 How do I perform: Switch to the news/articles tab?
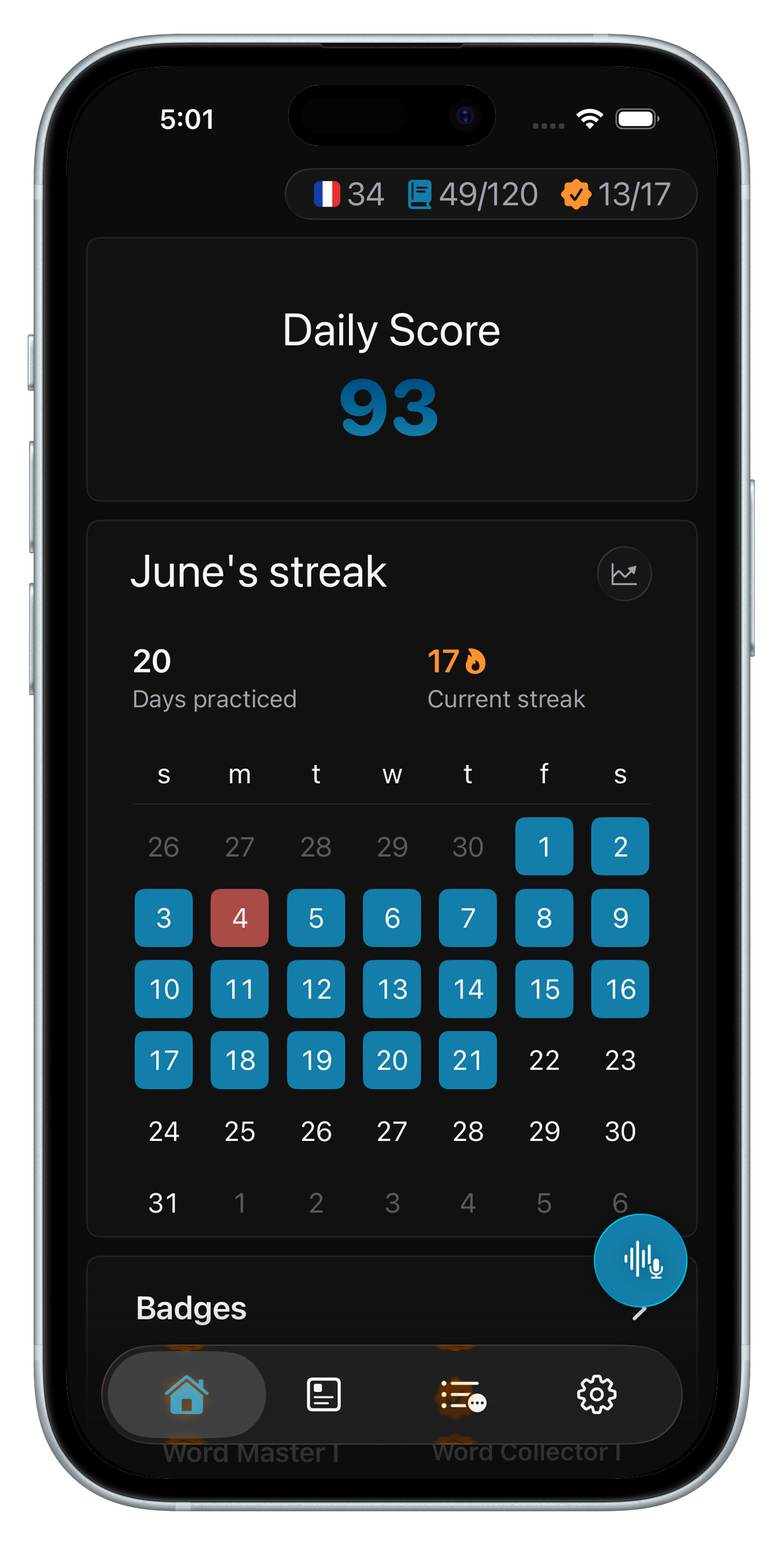[x=323, y=1395]
